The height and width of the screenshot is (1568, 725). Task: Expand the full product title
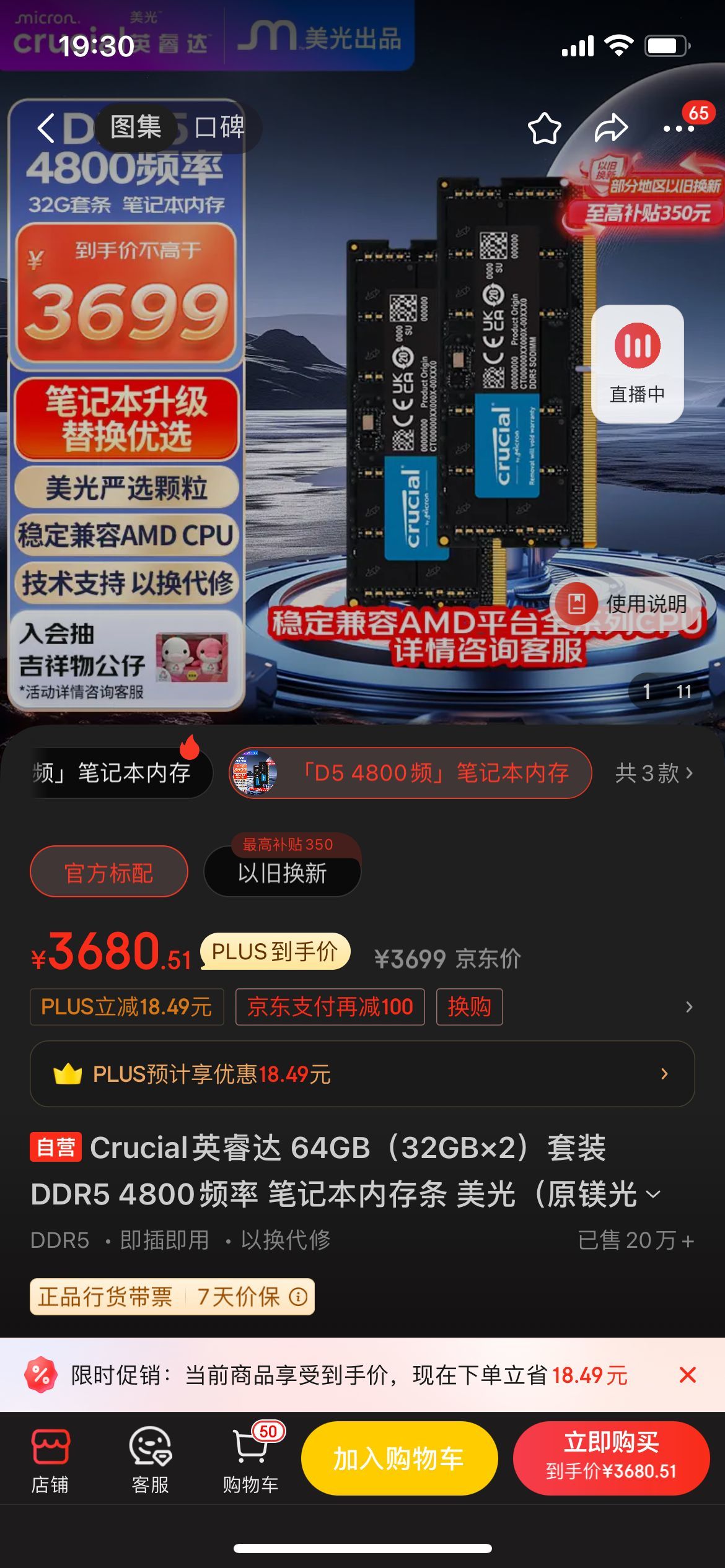click(x=653, y=1194)
